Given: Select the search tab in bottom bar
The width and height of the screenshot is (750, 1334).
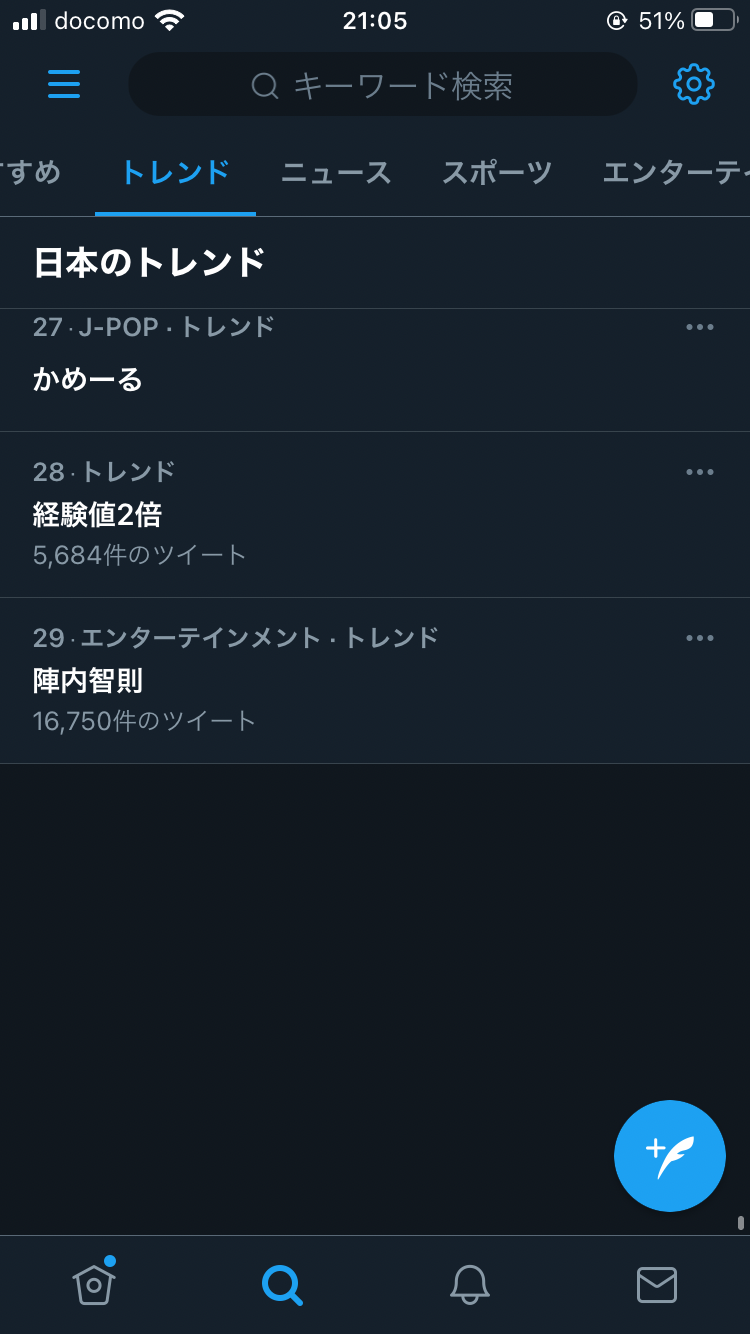Looking at the screenshot, I should point(282,1285).
